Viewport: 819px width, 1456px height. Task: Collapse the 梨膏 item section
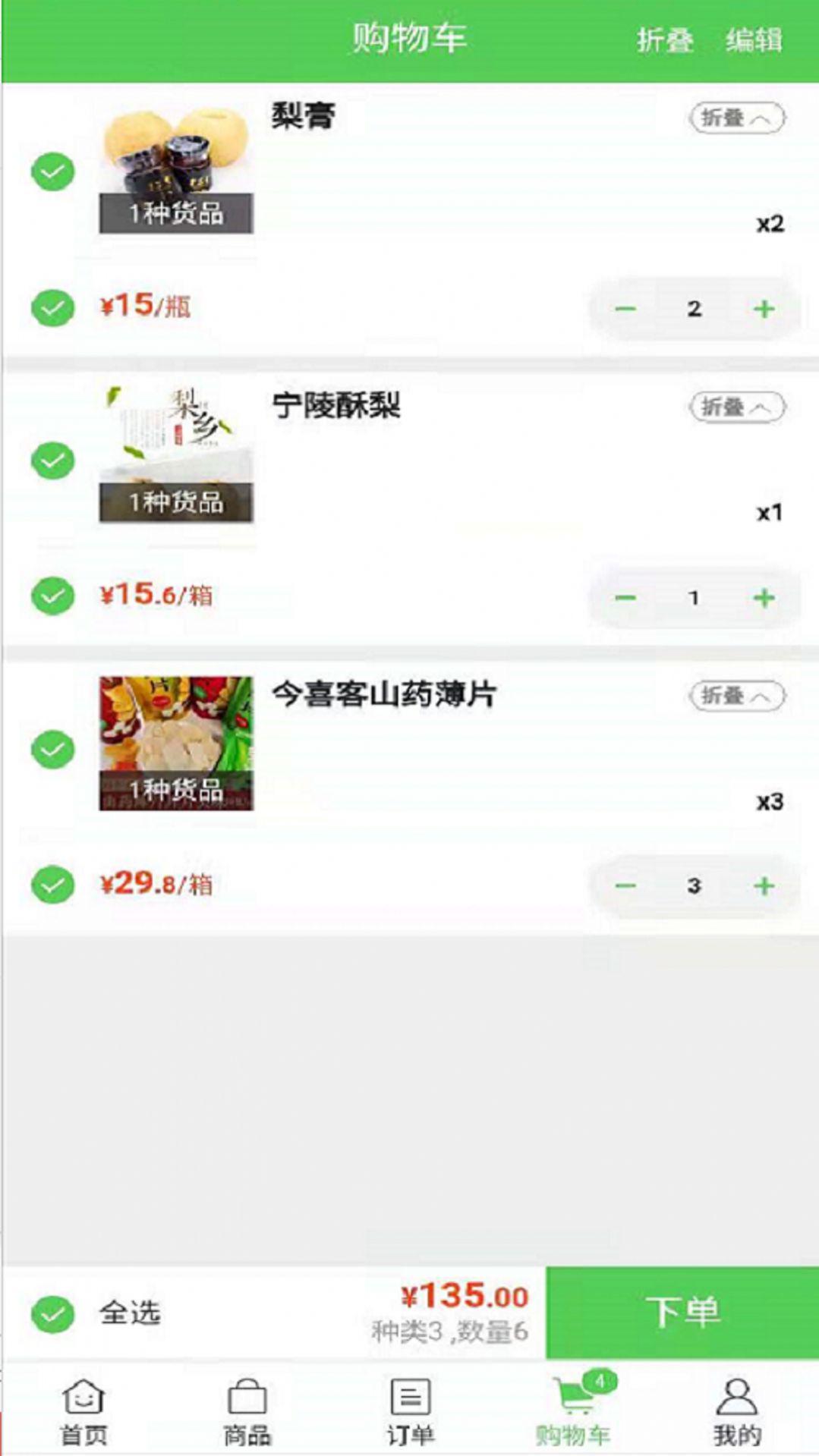tap(736, 118)
